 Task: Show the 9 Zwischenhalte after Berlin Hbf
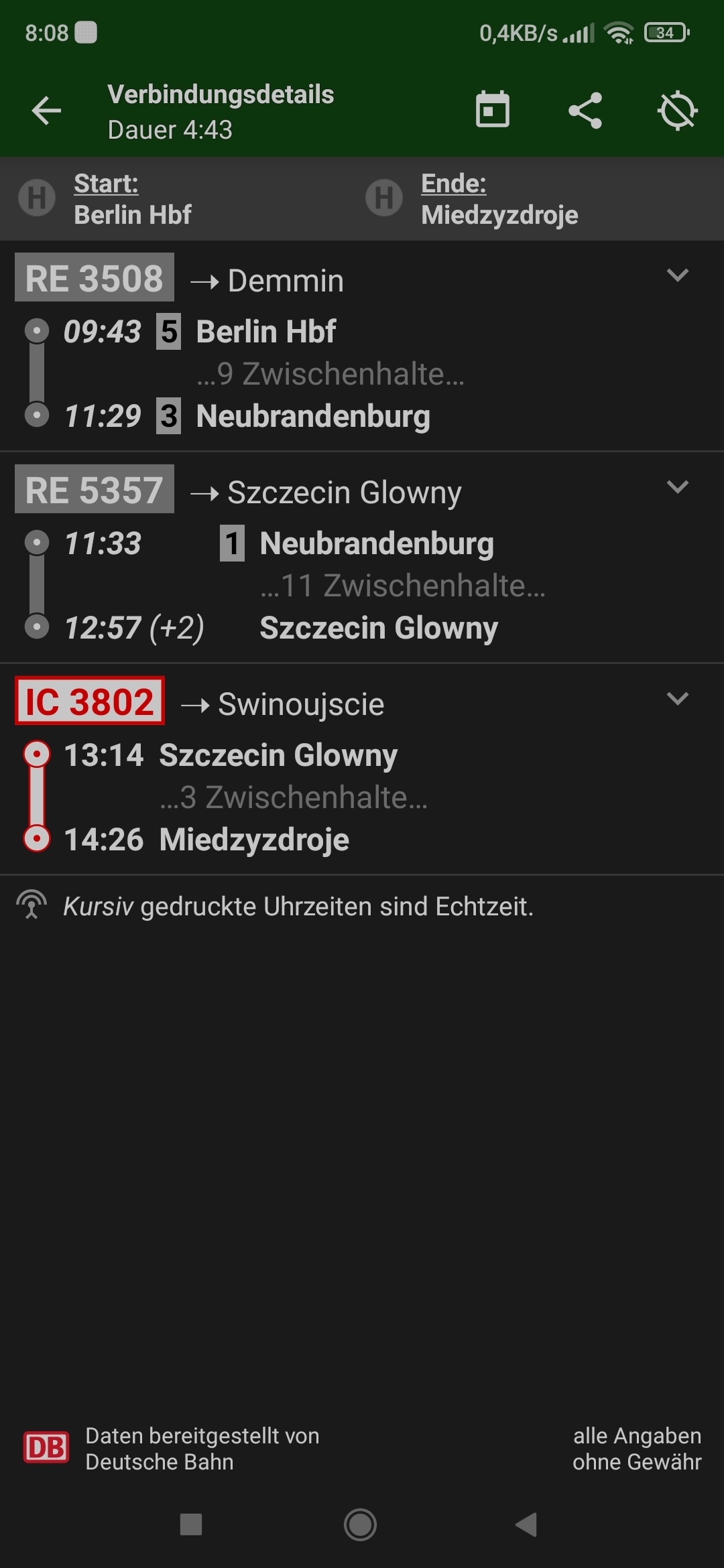[330, 374]
